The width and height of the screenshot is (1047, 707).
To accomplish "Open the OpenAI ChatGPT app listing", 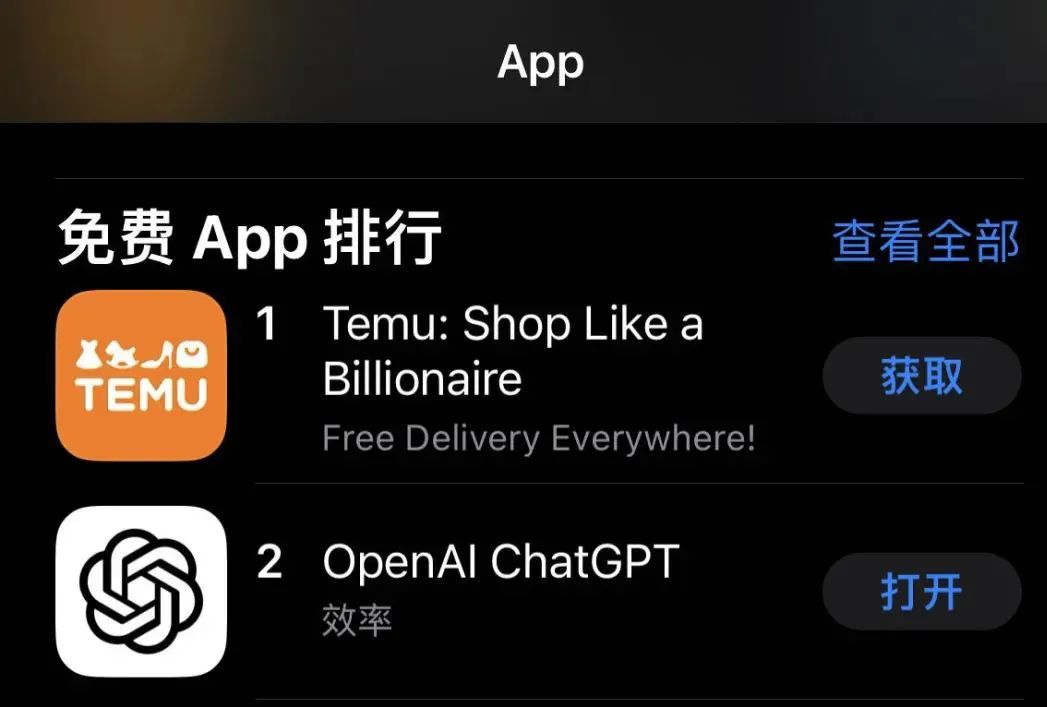I will pyautogui.click(x=500, y=563).
